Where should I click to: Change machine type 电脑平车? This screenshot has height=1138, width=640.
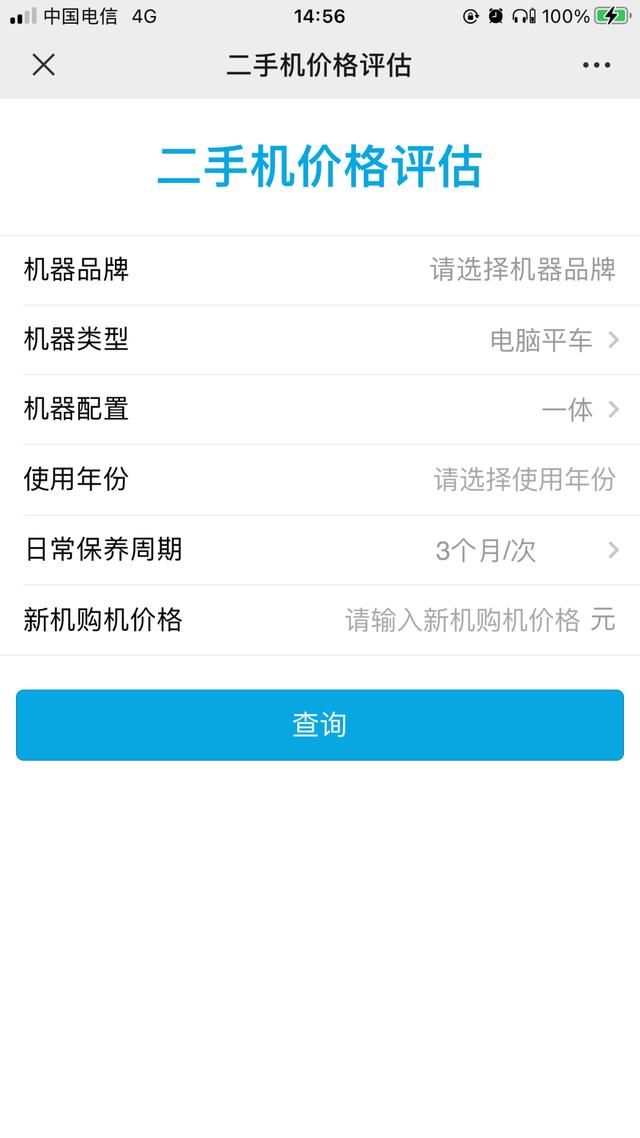click(320, 340)
